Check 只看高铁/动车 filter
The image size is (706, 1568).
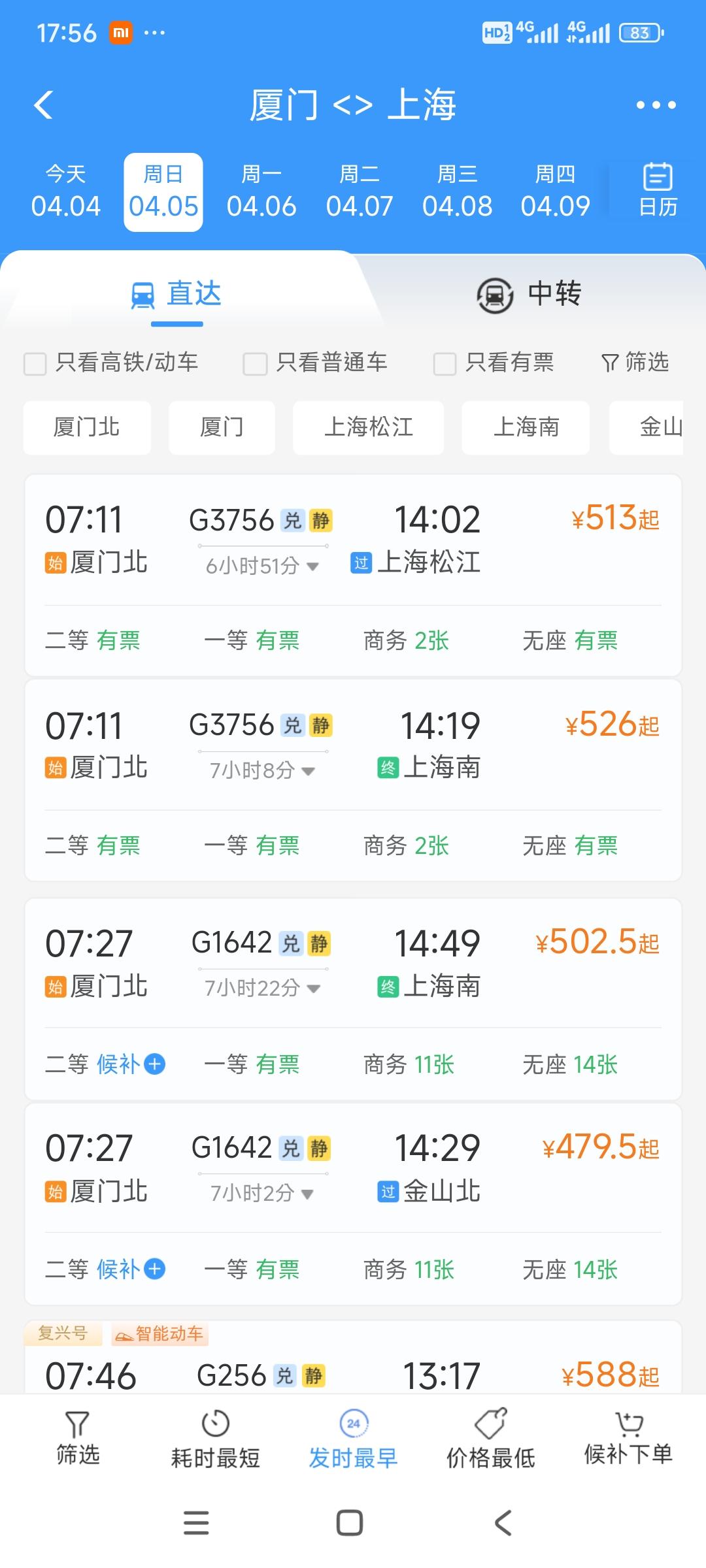point(112,363)
